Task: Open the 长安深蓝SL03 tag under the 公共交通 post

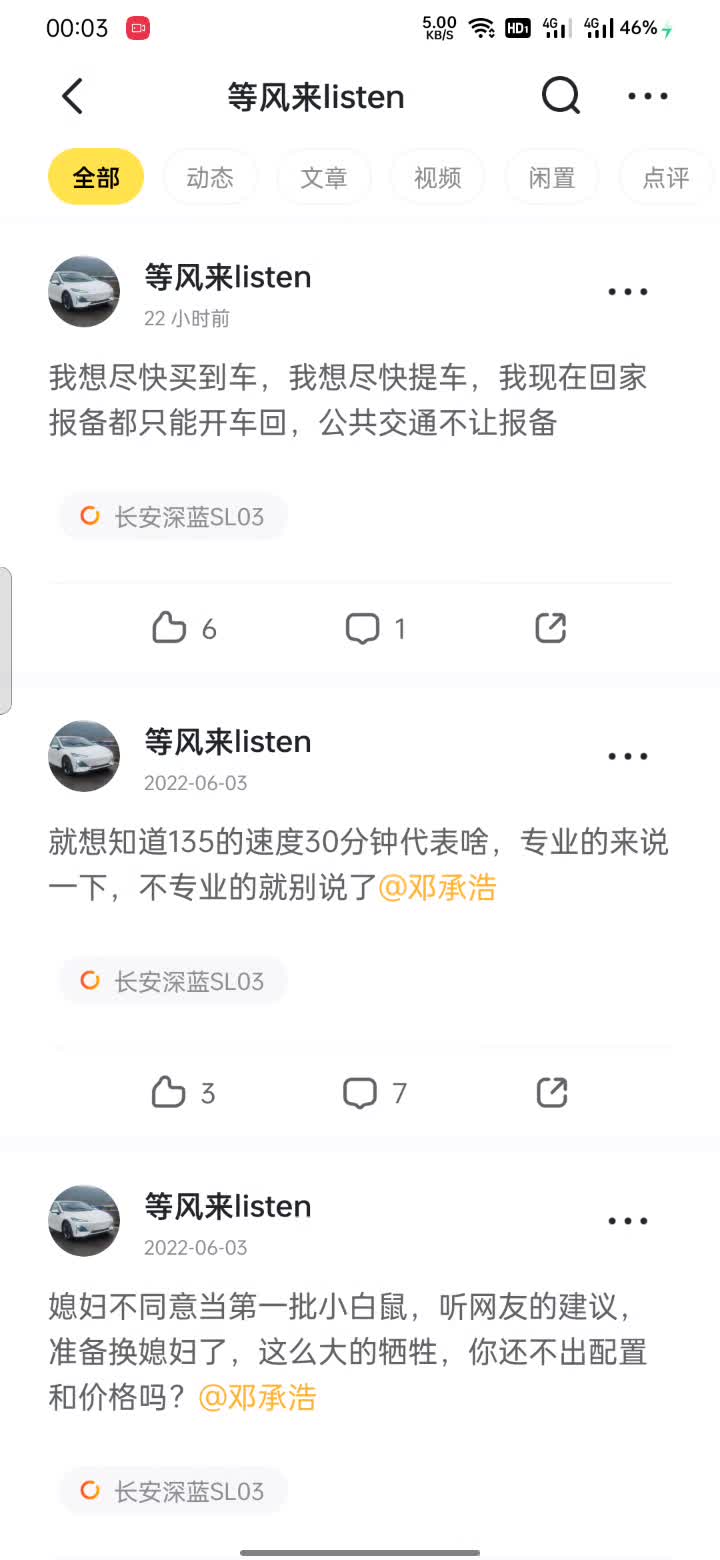Action: coord(173,517)
